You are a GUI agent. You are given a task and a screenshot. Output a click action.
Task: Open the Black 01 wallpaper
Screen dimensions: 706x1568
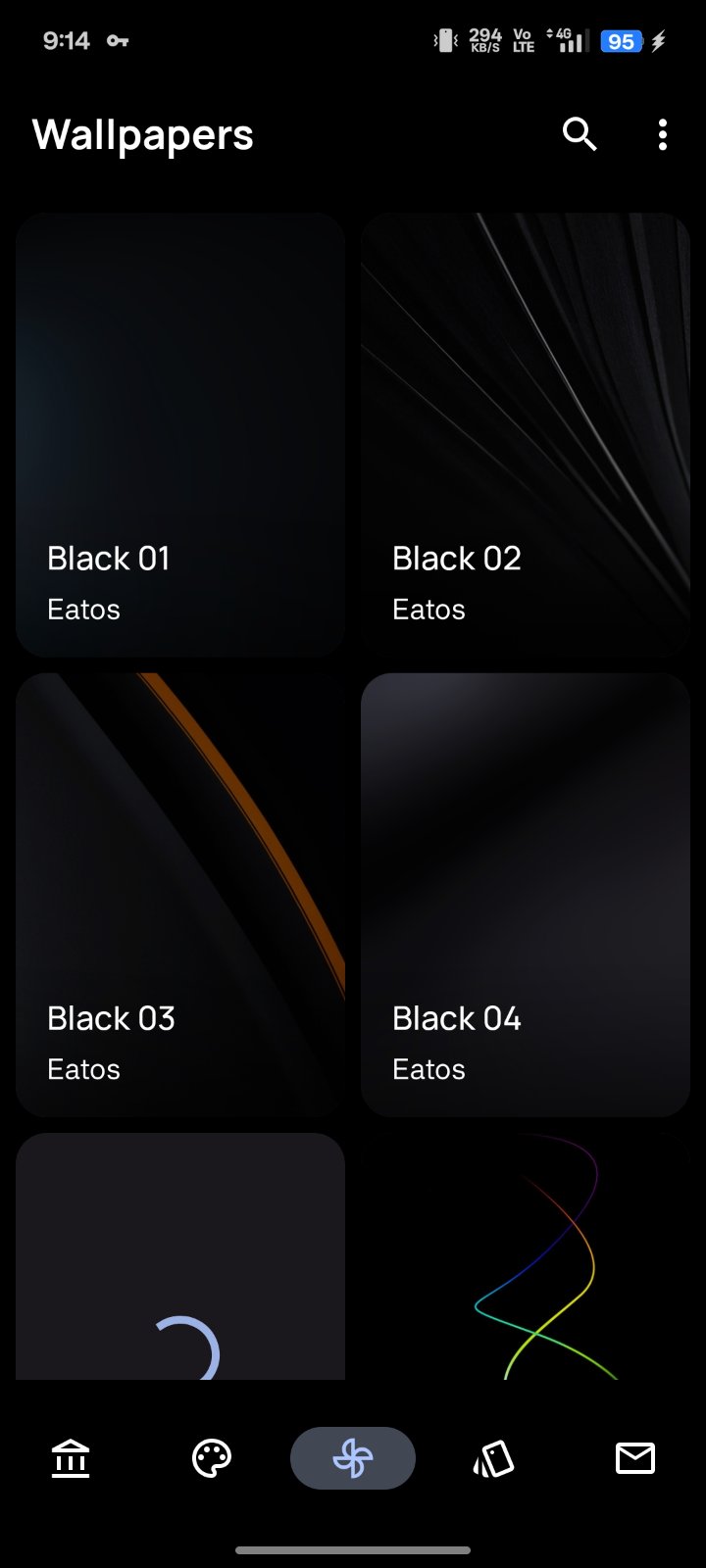click(x=180, y=434)
